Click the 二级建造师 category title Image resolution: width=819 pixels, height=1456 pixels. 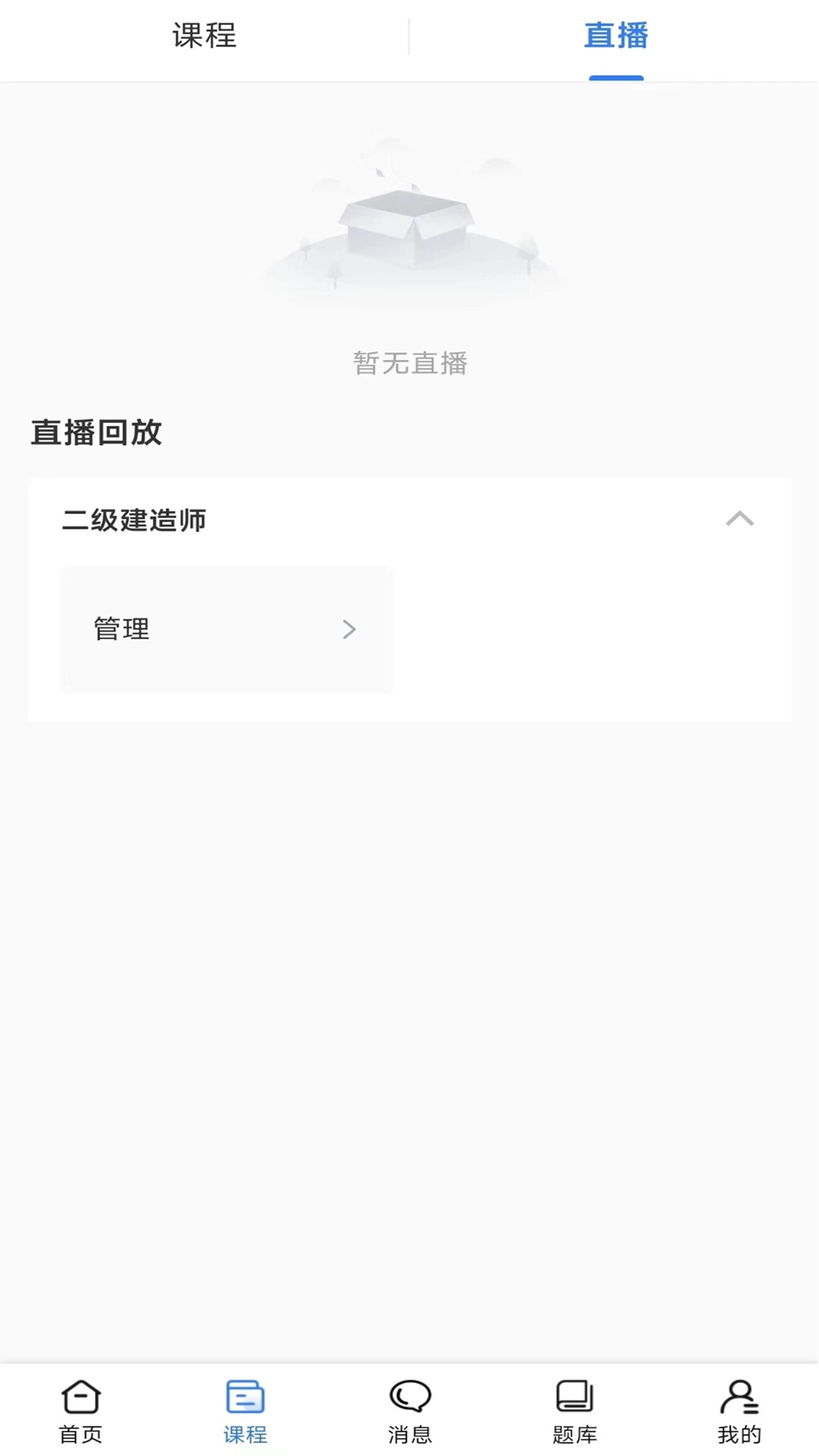click(x=135, y=520)
